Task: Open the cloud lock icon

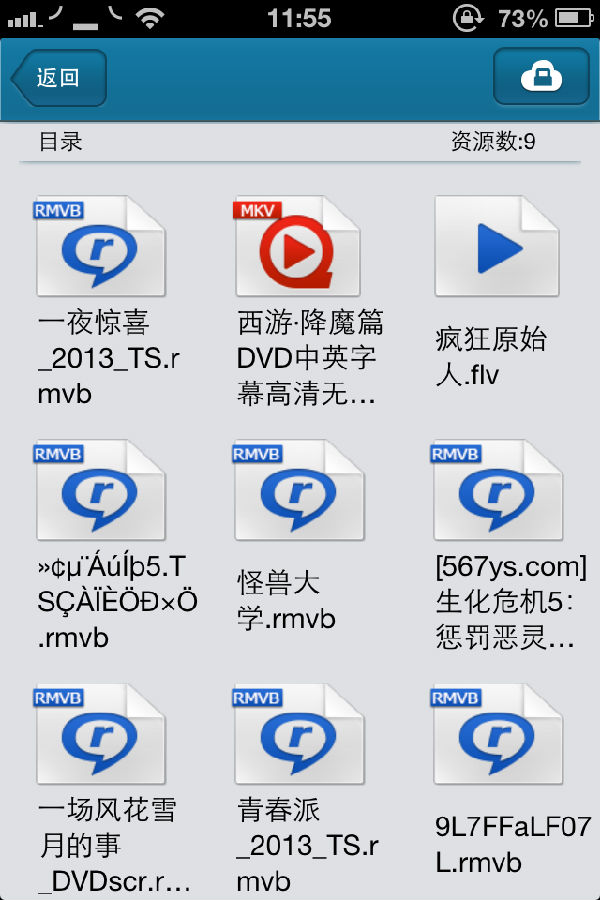Action: [x=541, y=77]
